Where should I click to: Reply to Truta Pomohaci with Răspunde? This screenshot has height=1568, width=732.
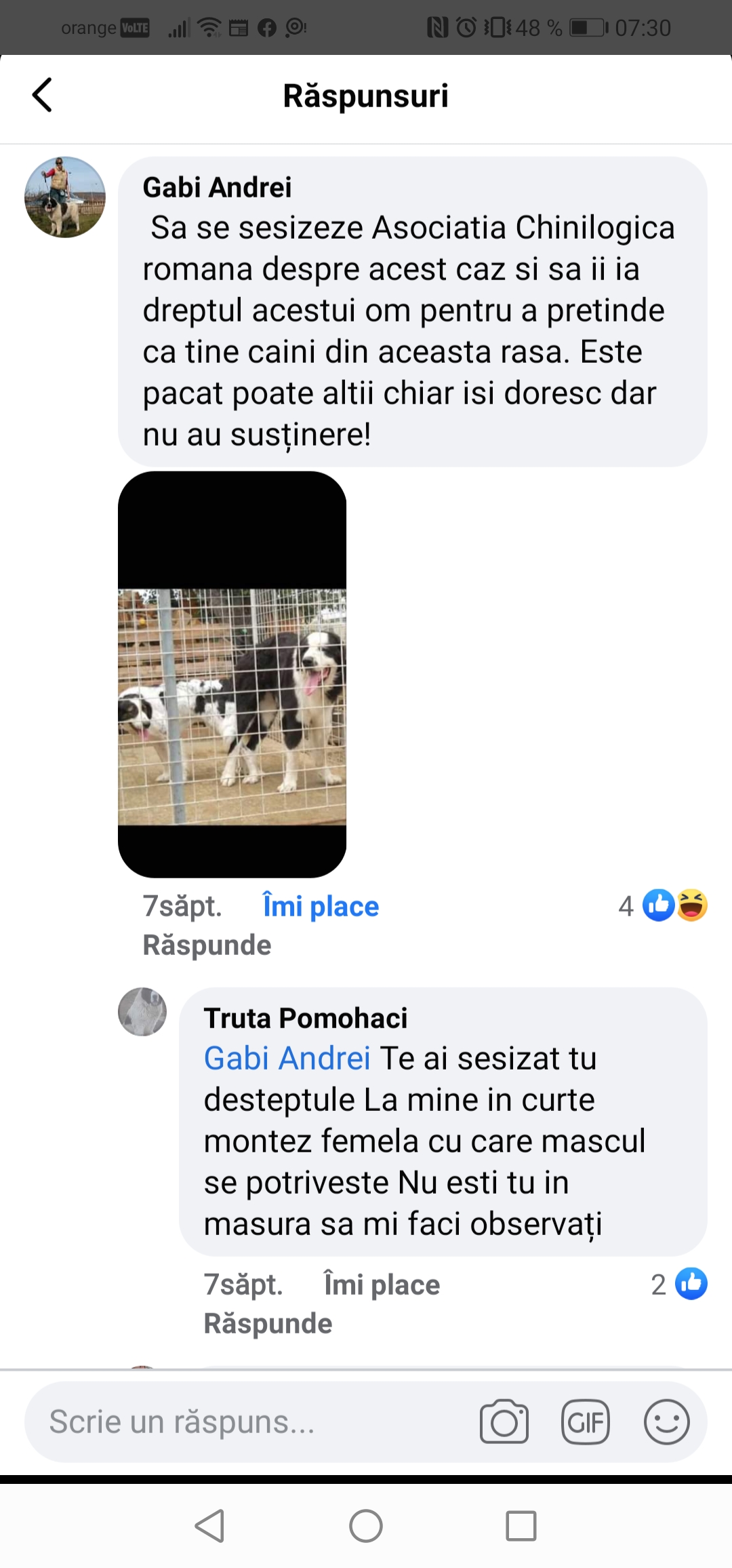(x=268, y=1323)
